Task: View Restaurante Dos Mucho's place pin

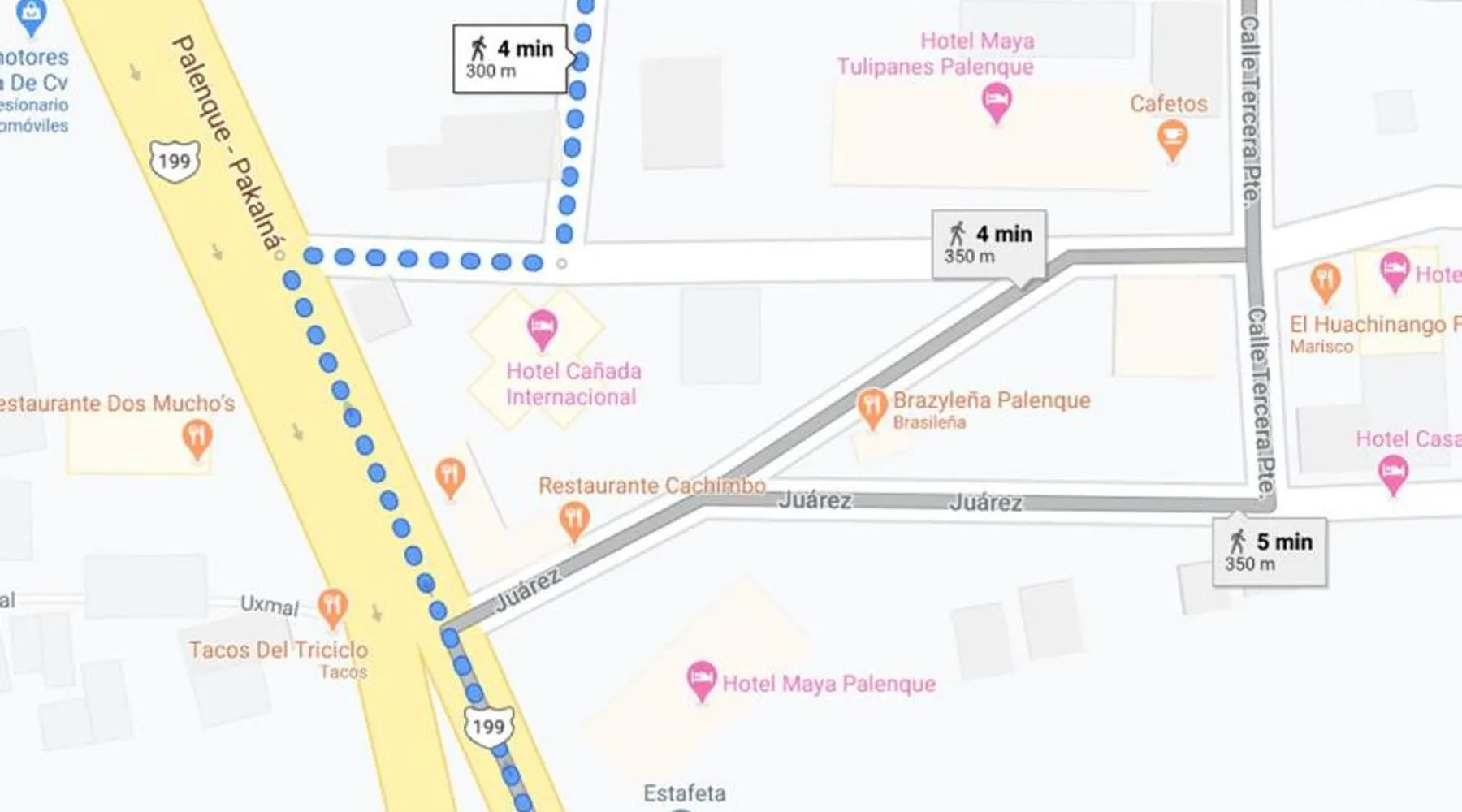Action: tap(197, 438)
